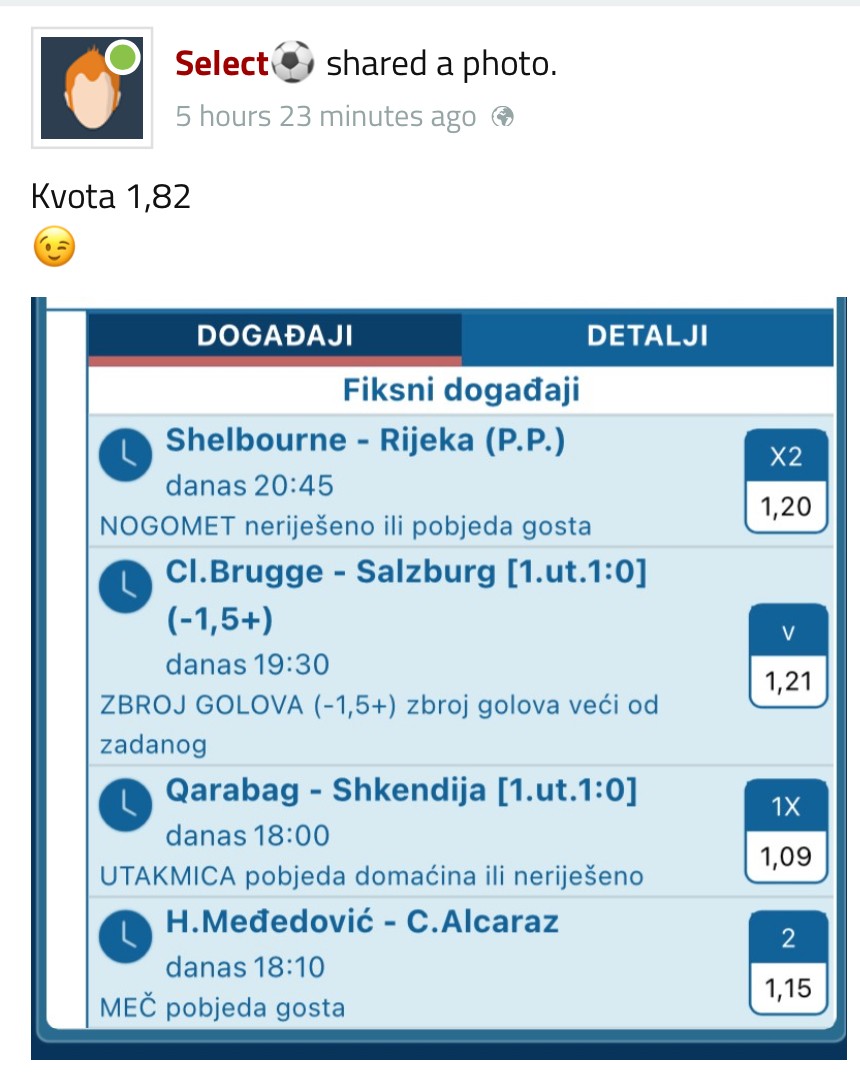The image size is (860, 1076).
Task: Open the poster's avatar profile picture
Action: coord(92,88)
